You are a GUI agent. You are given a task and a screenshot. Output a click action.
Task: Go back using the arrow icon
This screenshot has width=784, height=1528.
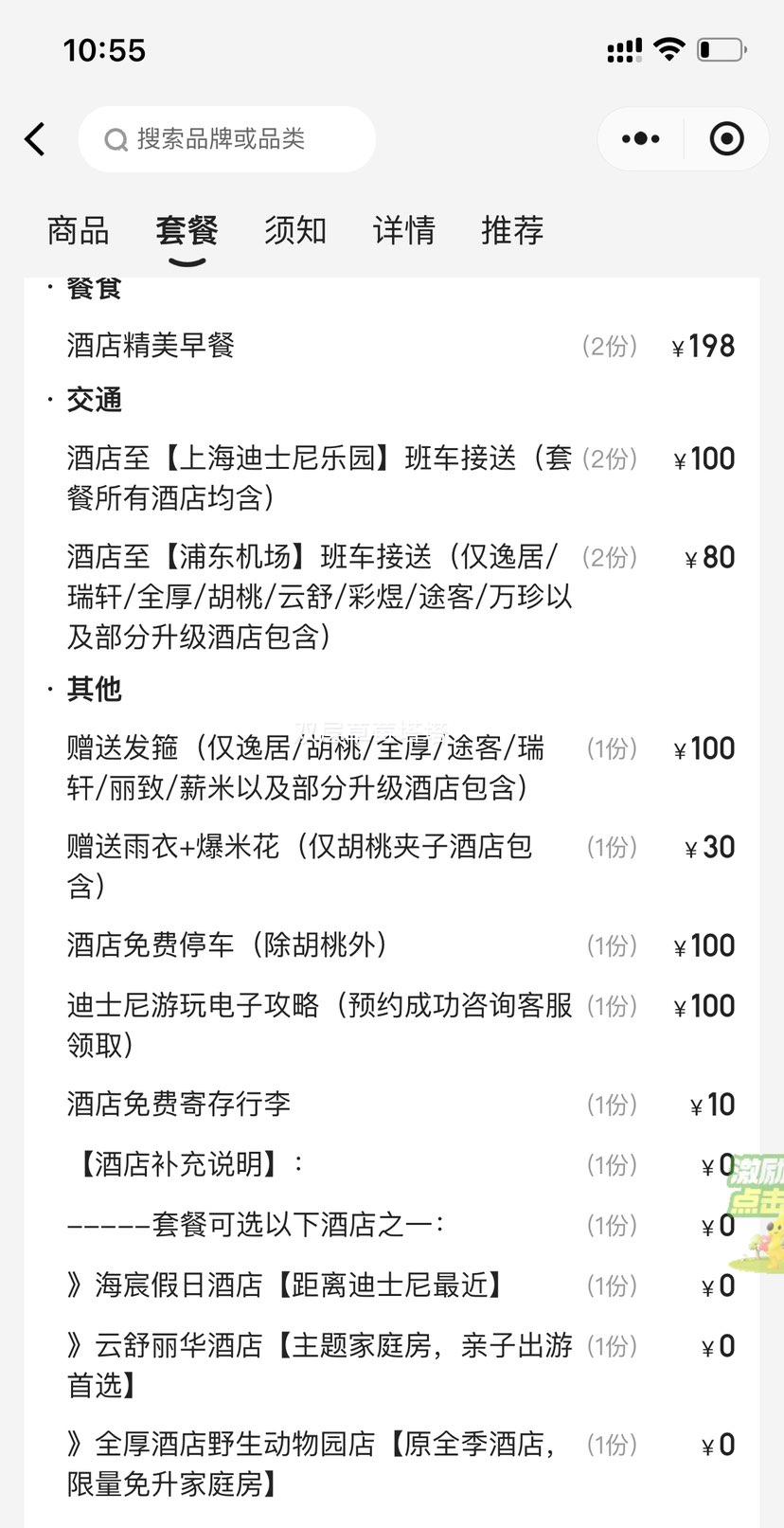(x=35, y=139)
